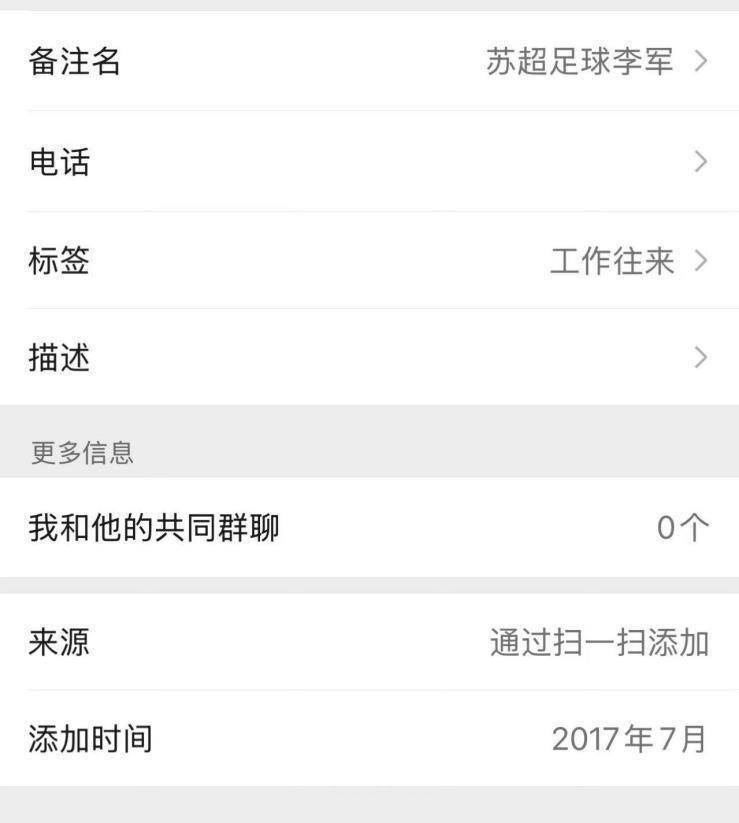Expand the phone row chevron
The width and height of the screenshot is (739, 823).
[700, 162]
